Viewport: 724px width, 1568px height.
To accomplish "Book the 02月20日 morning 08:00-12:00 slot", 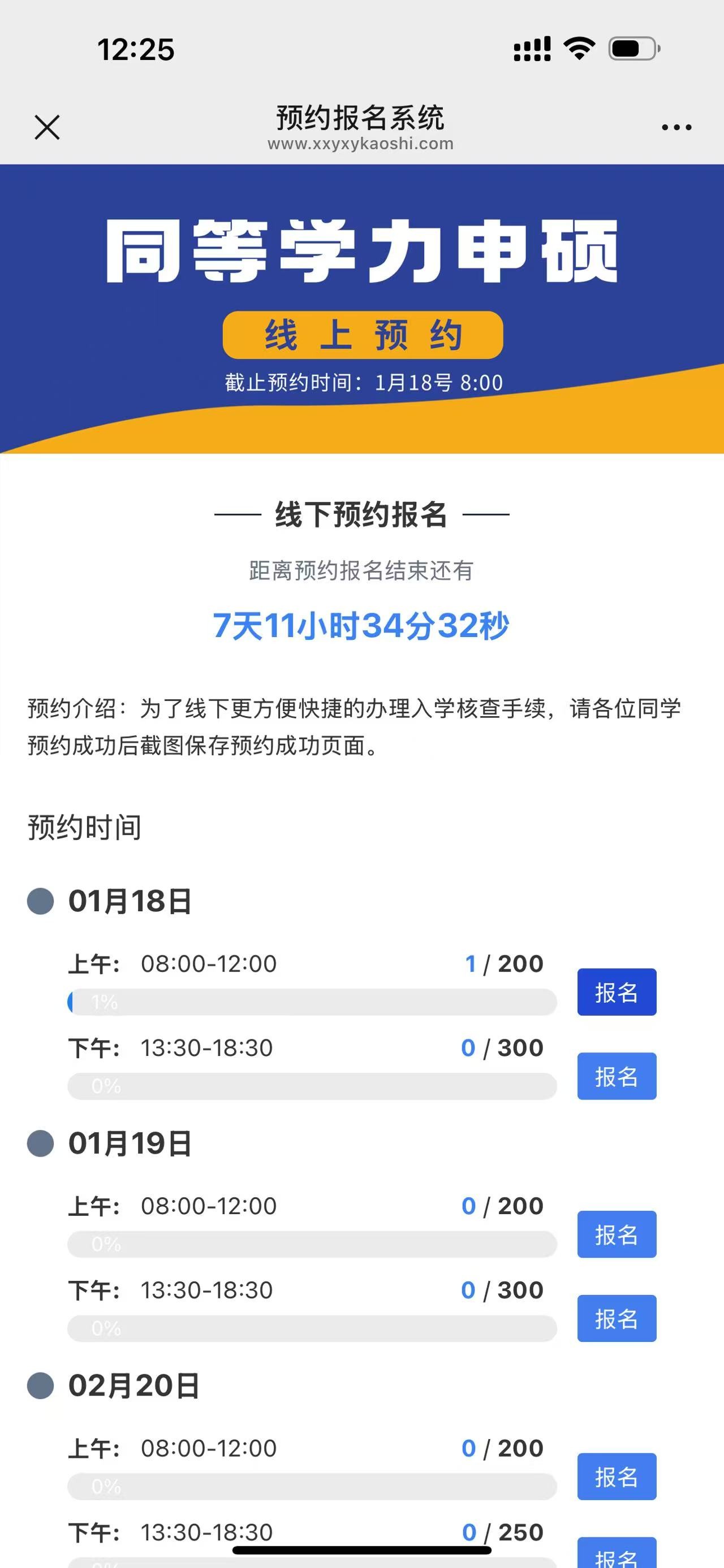I will coord(616,1475).
